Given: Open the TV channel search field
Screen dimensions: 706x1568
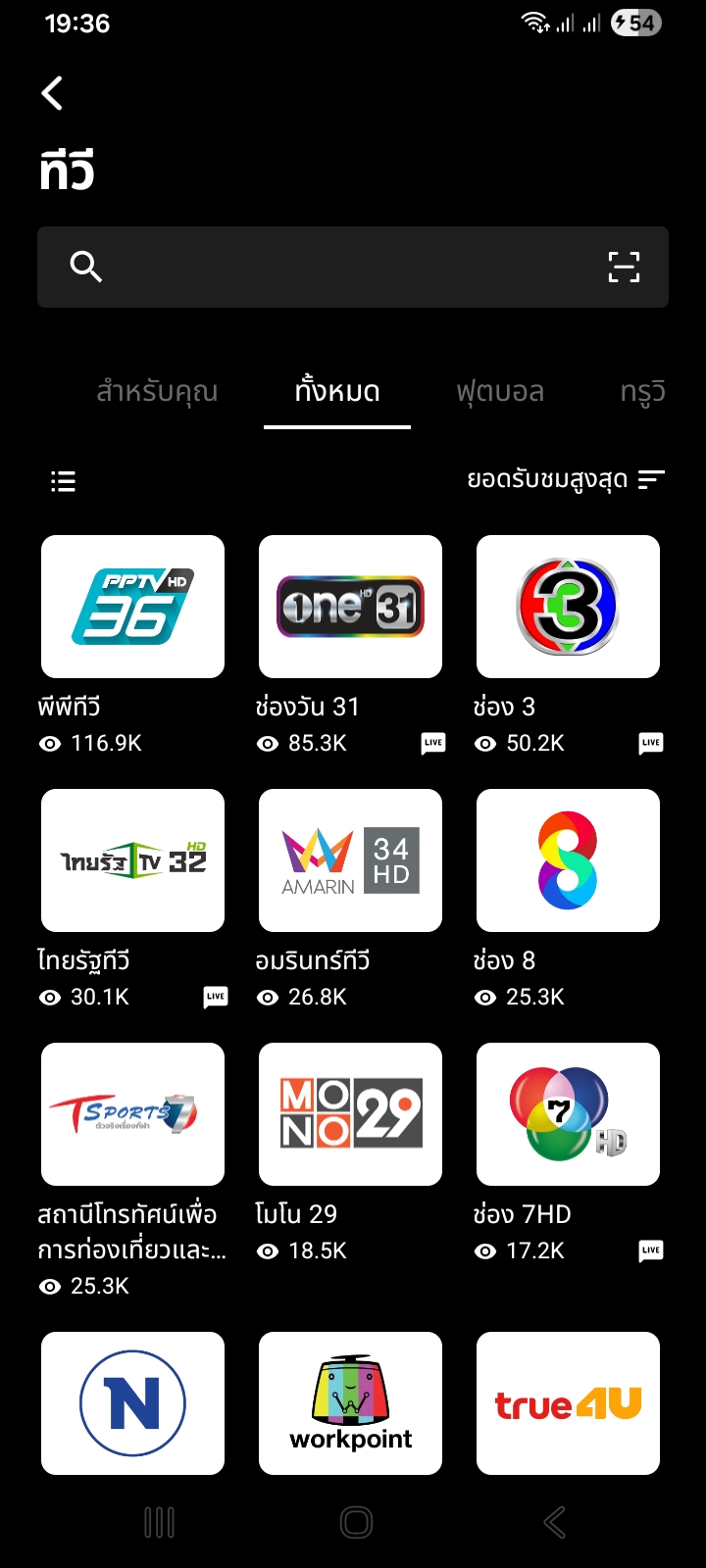Looking at the screenshot, I should [x=333, y=267].
